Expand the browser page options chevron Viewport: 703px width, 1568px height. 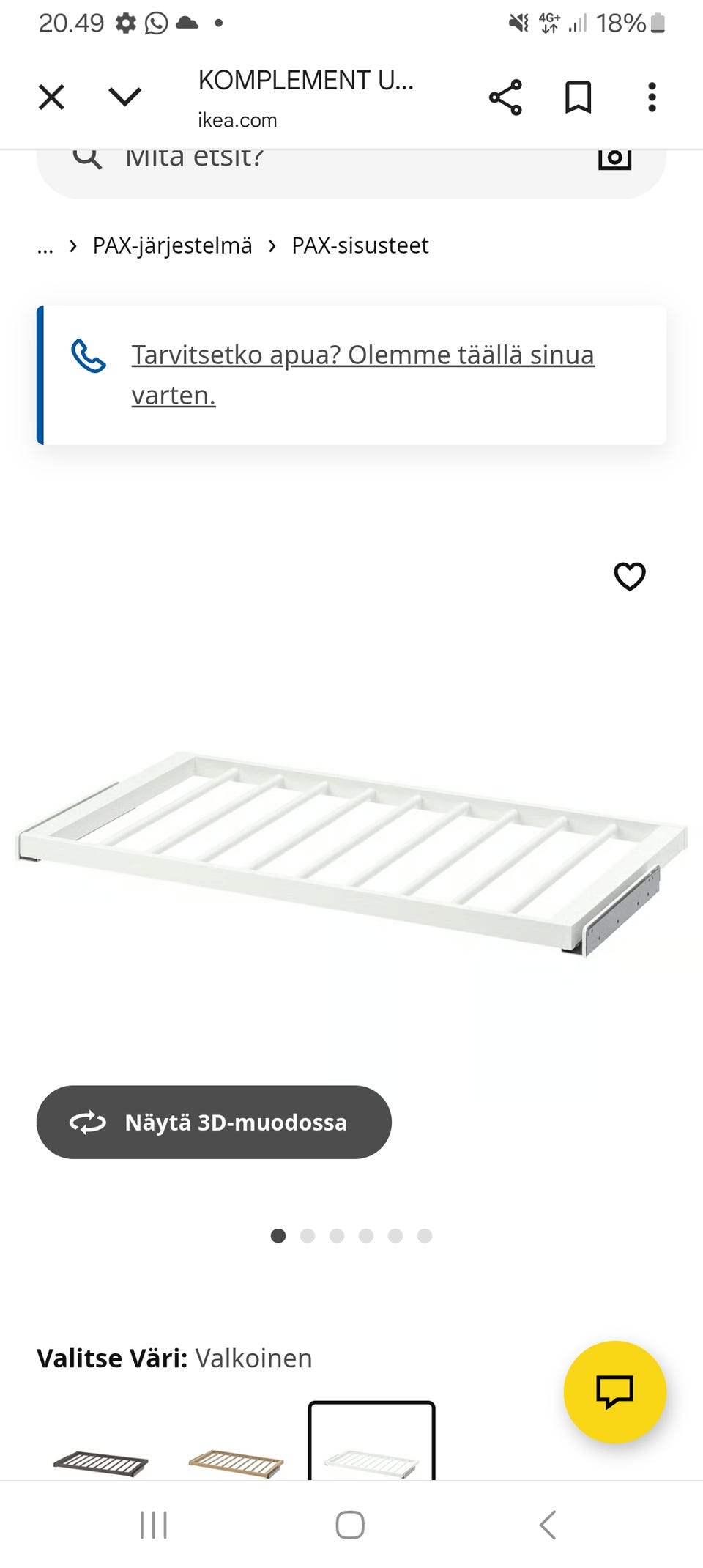[124, 97]
